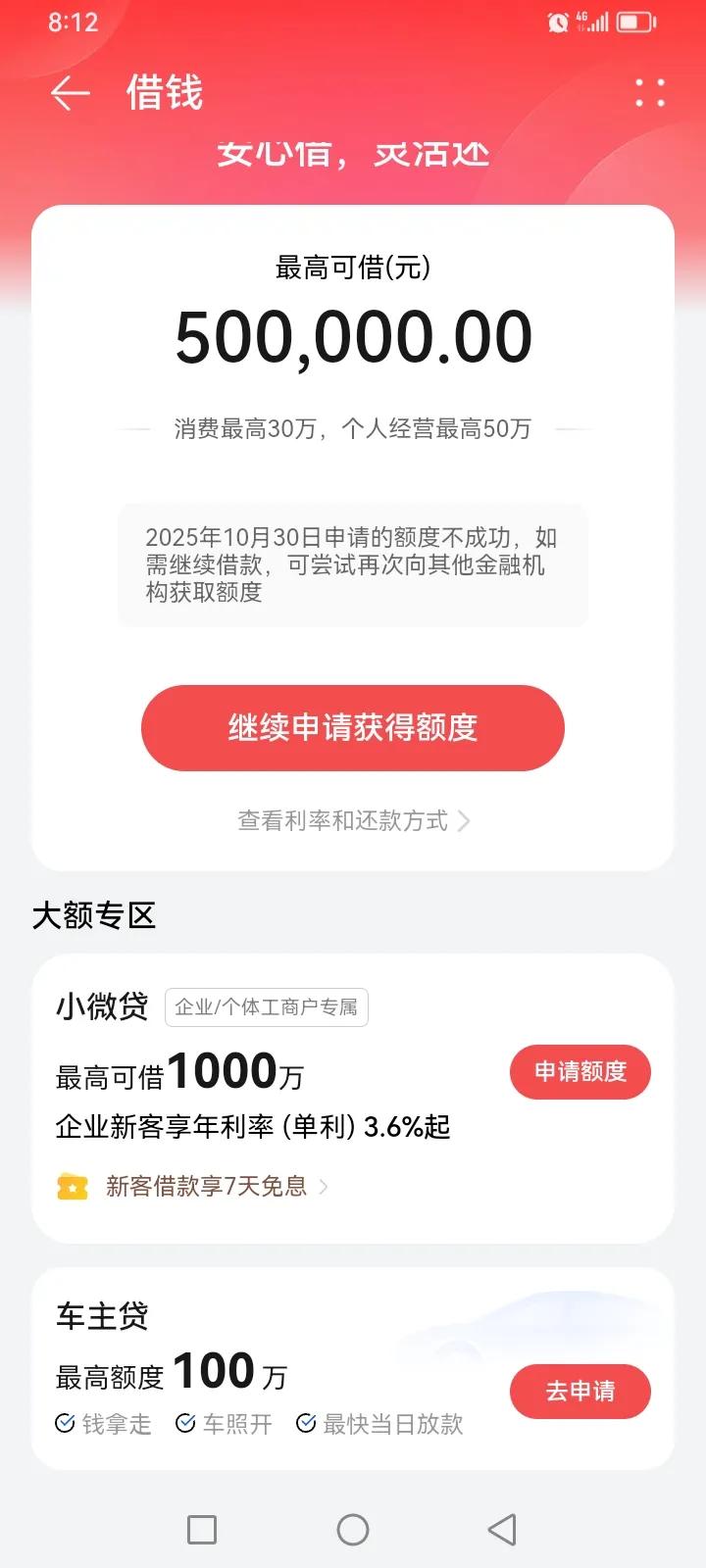Tap 去申请 in the 车主贷 card
This screenshot has width=706, height=1568.
580,1392
